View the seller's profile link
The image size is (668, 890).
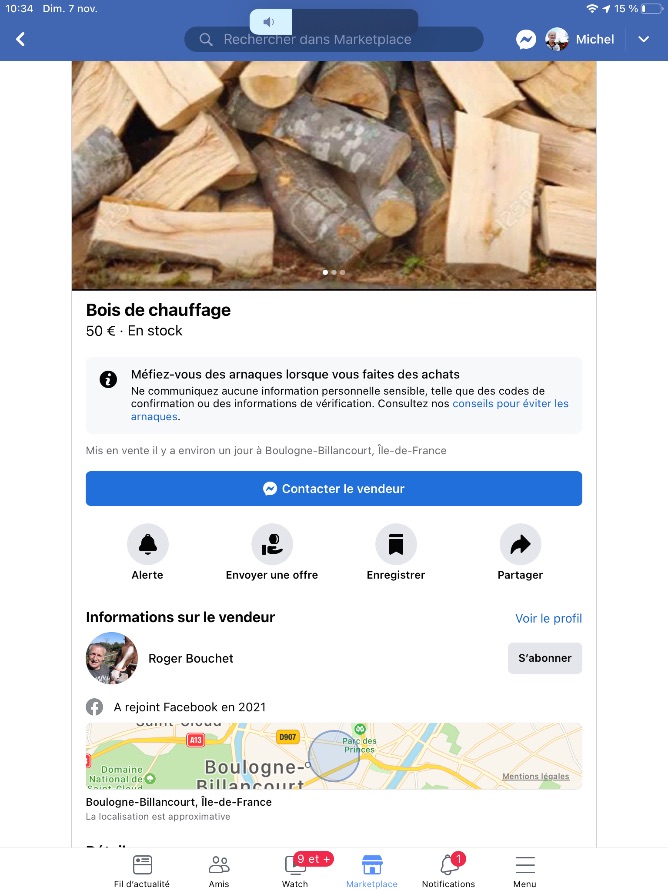(548, 618)
